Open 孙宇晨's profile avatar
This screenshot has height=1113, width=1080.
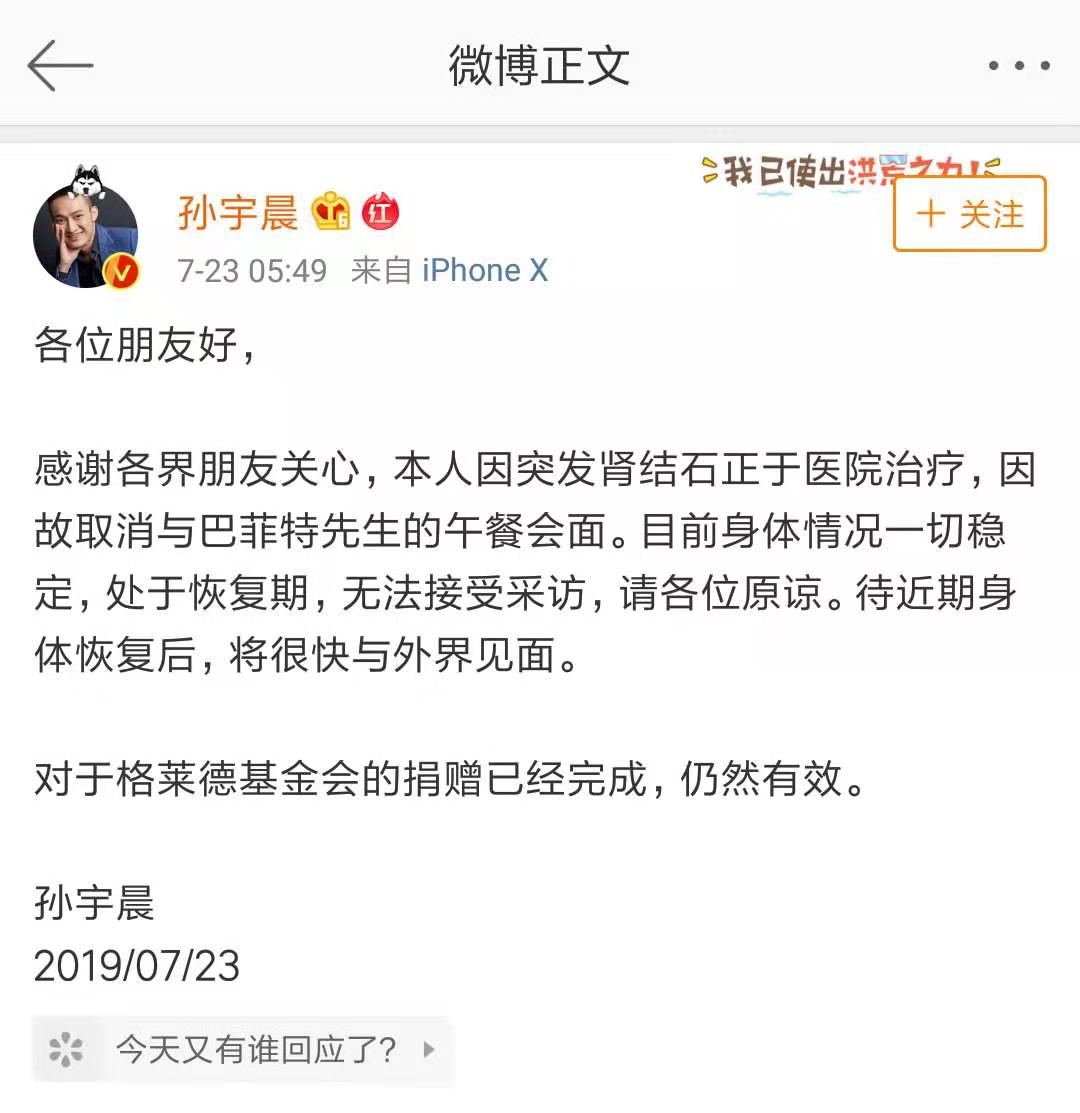(x=86, y=236)
